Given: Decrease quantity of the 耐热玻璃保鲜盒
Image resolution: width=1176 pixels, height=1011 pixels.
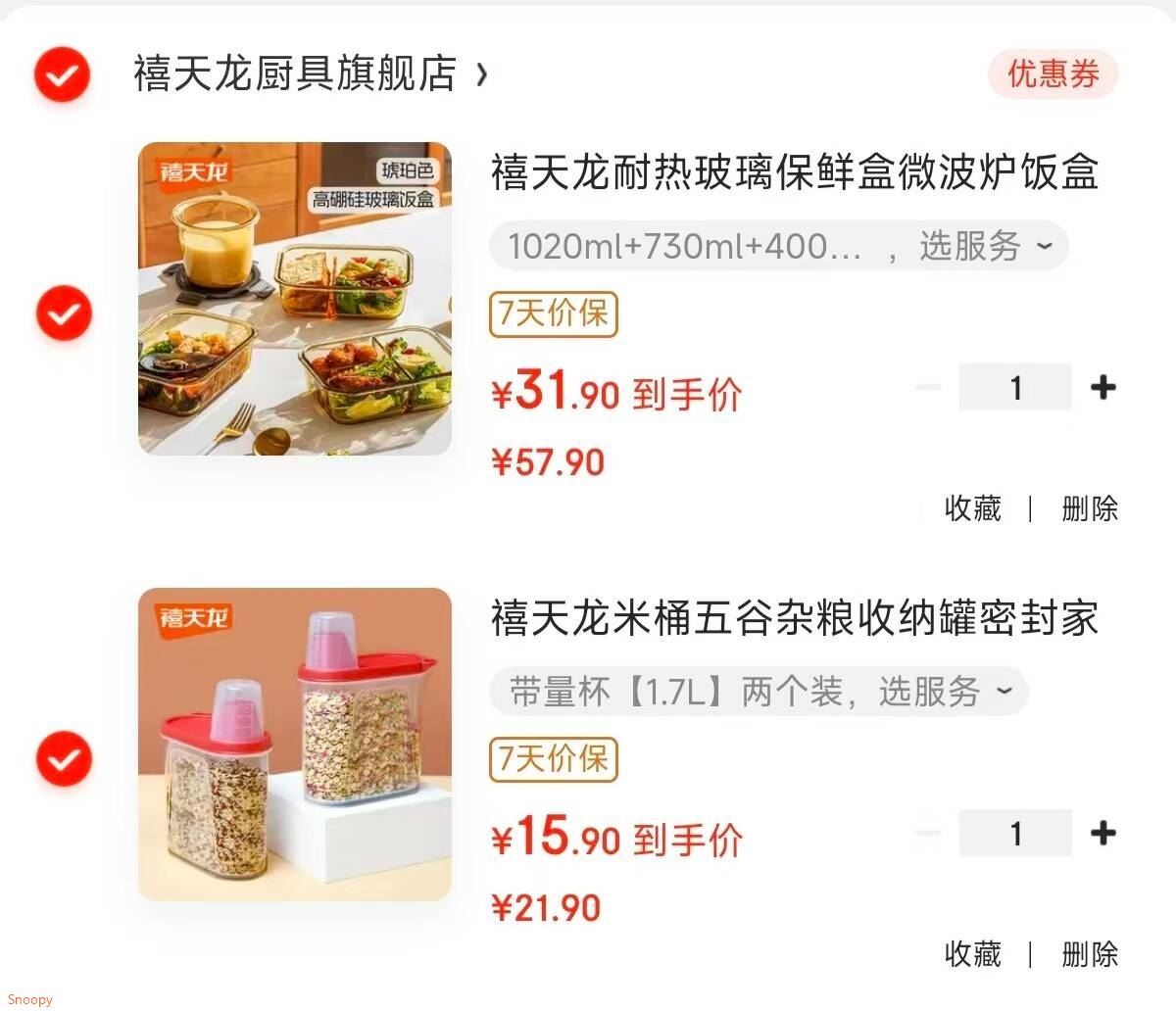Looking at the screenshot, I should 927,388.
